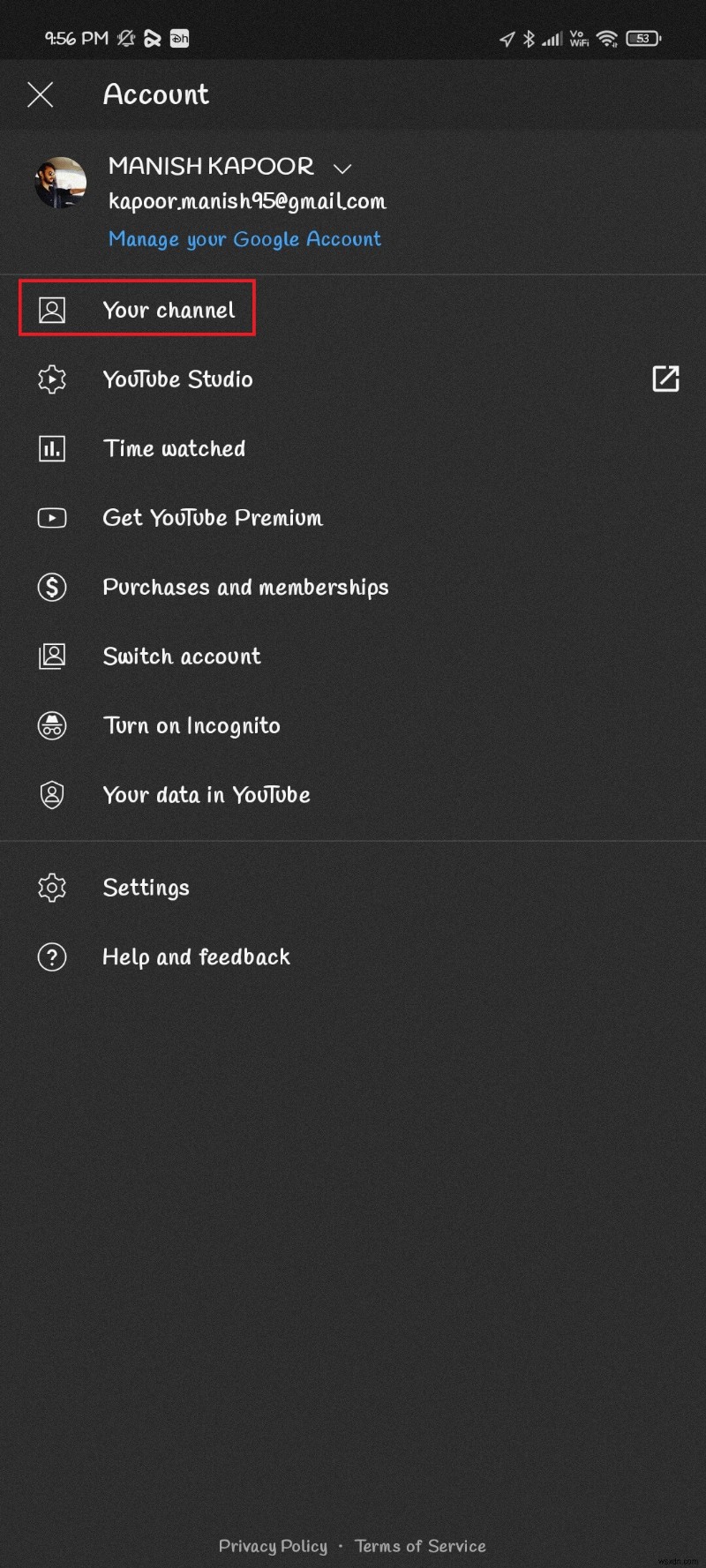Open the Time watched chart icon
Screen dimensions: 706x1568
point(52,448)
